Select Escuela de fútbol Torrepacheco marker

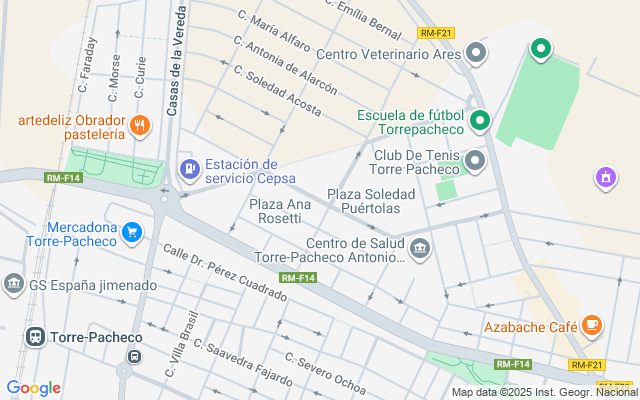[x=480, y=121]
